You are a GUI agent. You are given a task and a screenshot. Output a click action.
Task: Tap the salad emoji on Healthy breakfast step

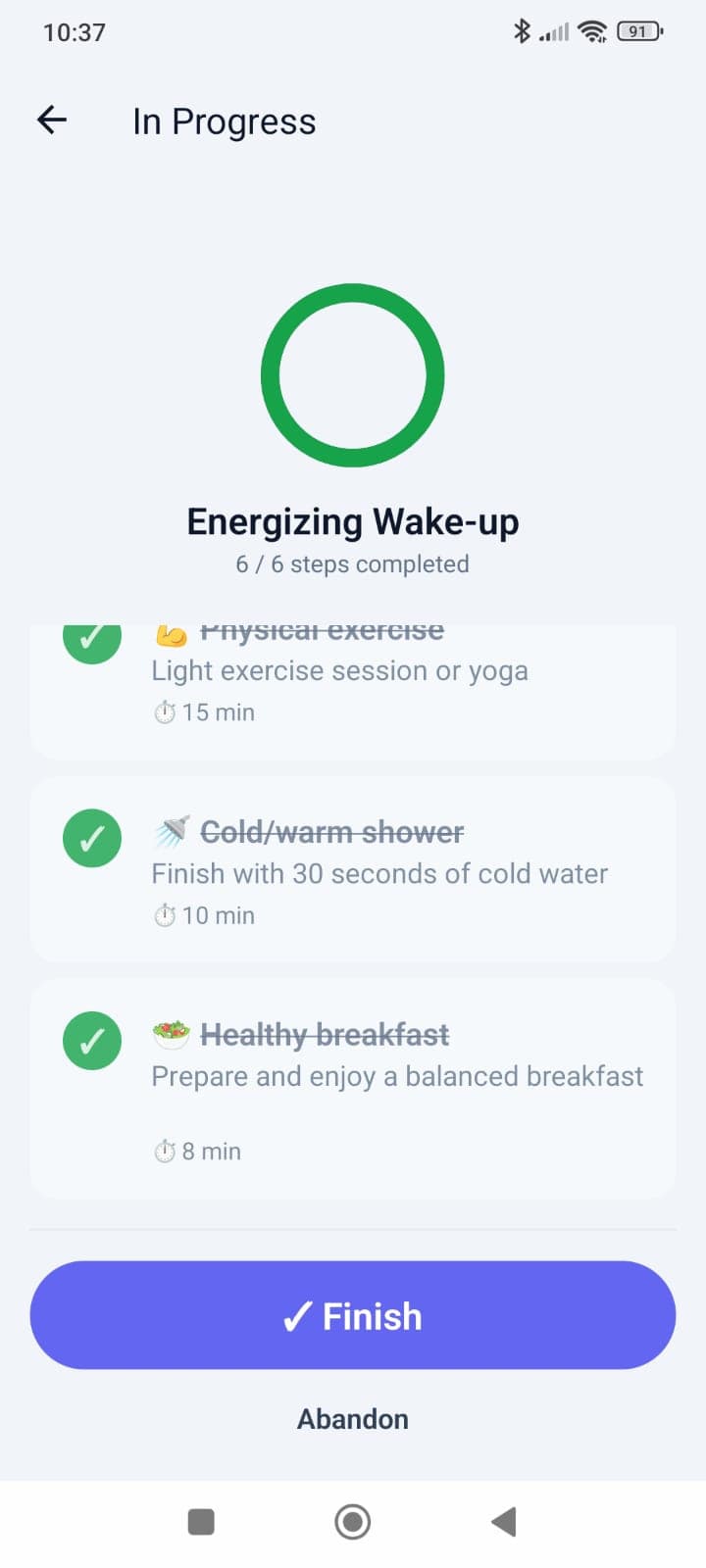tap(172, 1034)
